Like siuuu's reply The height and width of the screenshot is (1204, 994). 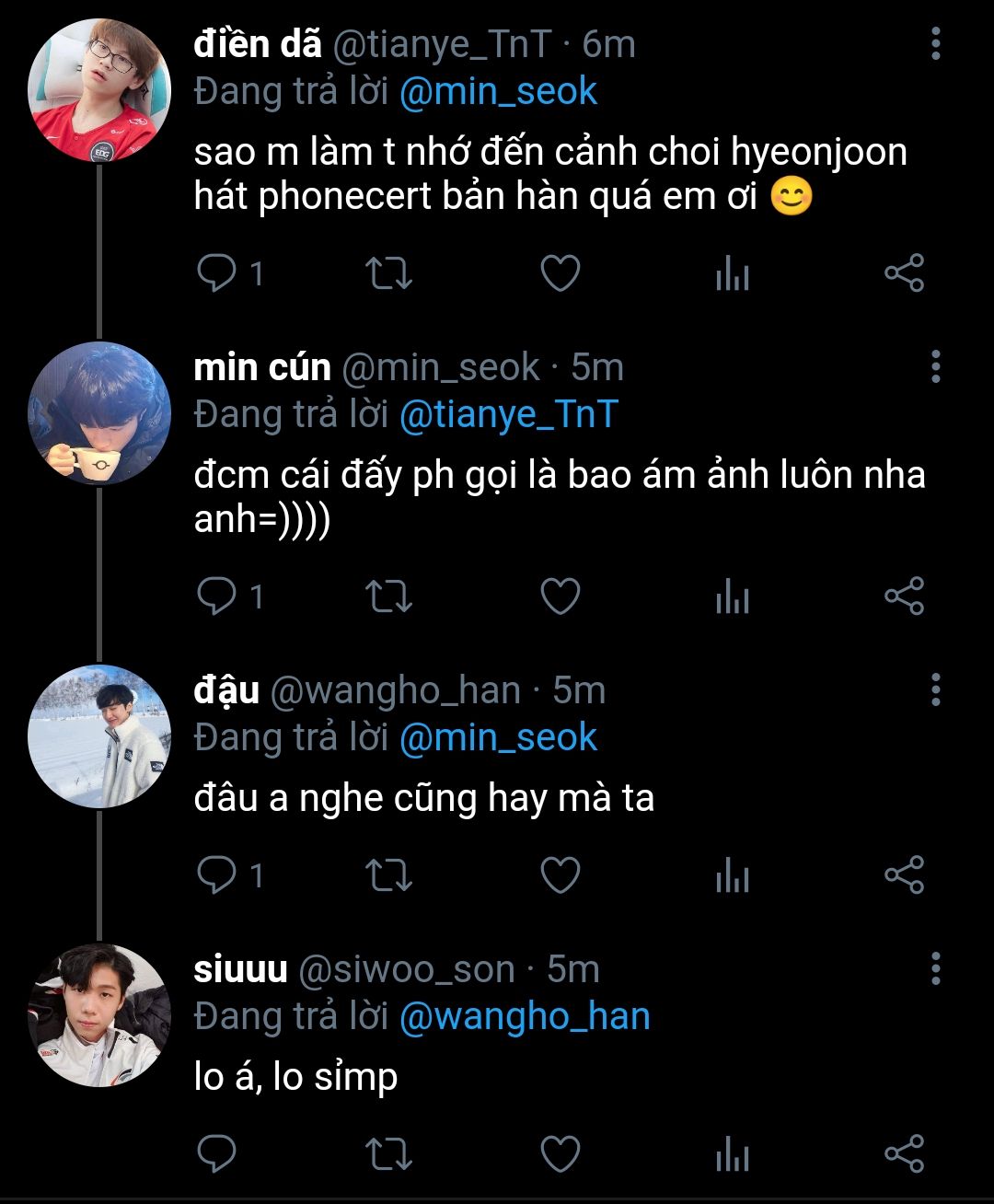coord(560,1154)
